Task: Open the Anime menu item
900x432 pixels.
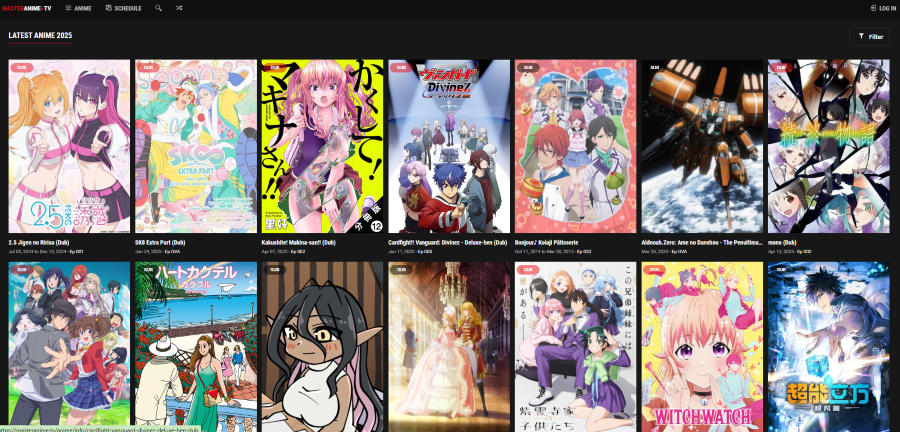Action: [78, 8]
